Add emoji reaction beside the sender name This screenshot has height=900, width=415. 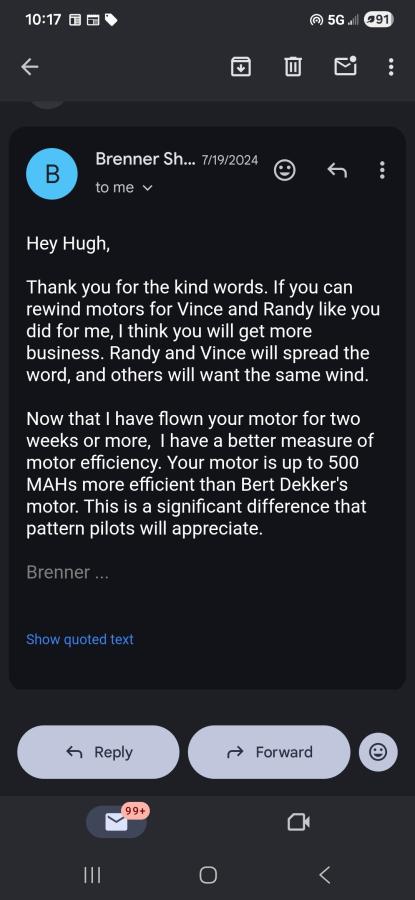[x=285, y=170]
